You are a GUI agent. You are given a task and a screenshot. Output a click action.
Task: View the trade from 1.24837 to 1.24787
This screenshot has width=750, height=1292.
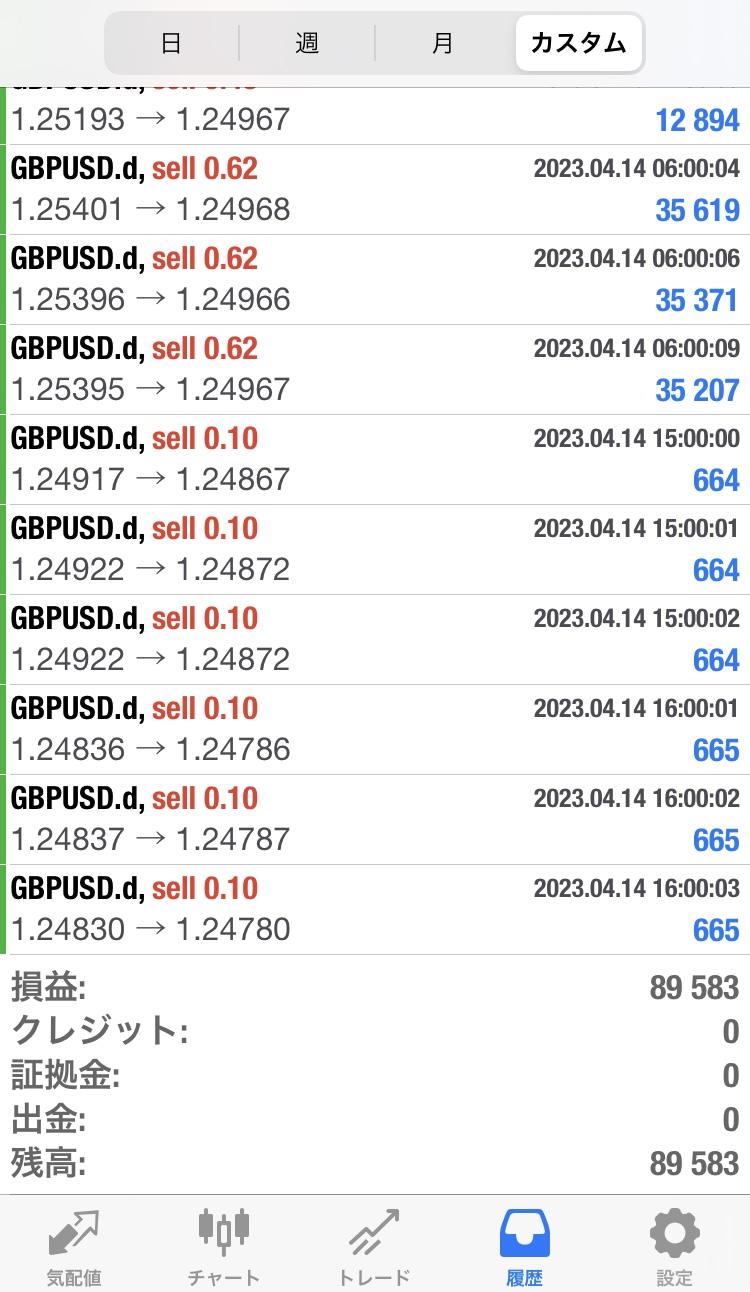tap(375, 820)
